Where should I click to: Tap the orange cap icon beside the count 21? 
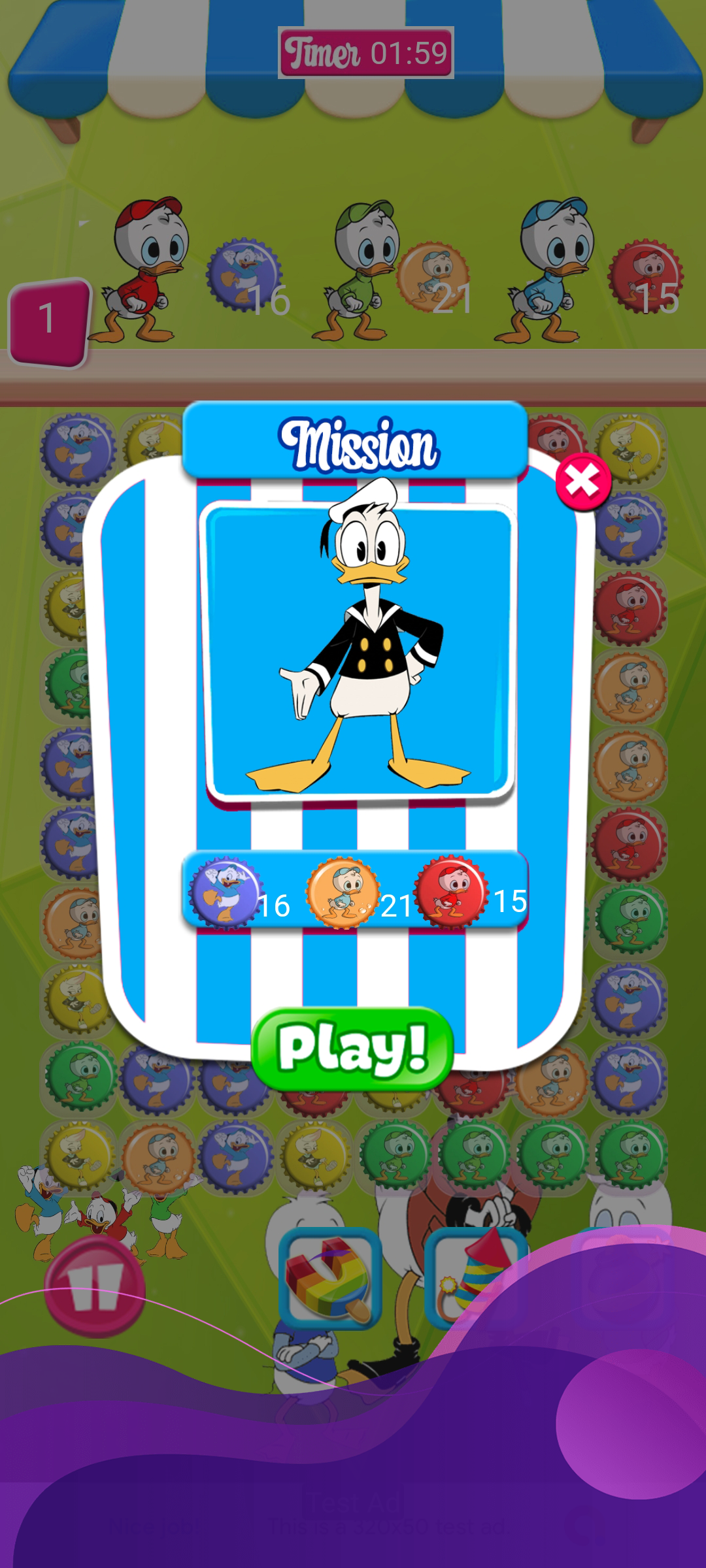click(435, 274)
